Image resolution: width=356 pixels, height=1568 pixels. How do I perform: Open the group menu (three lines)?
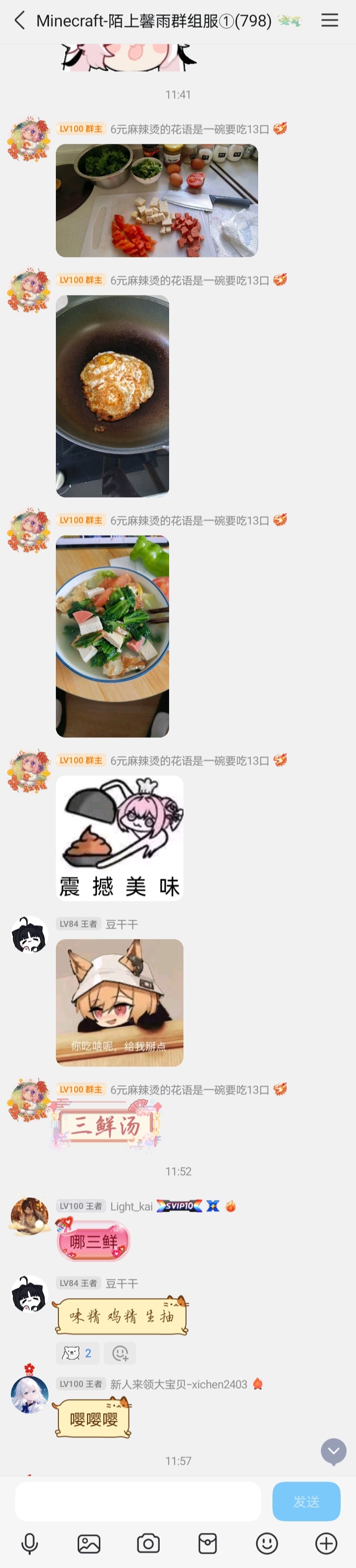pos(329,20)
